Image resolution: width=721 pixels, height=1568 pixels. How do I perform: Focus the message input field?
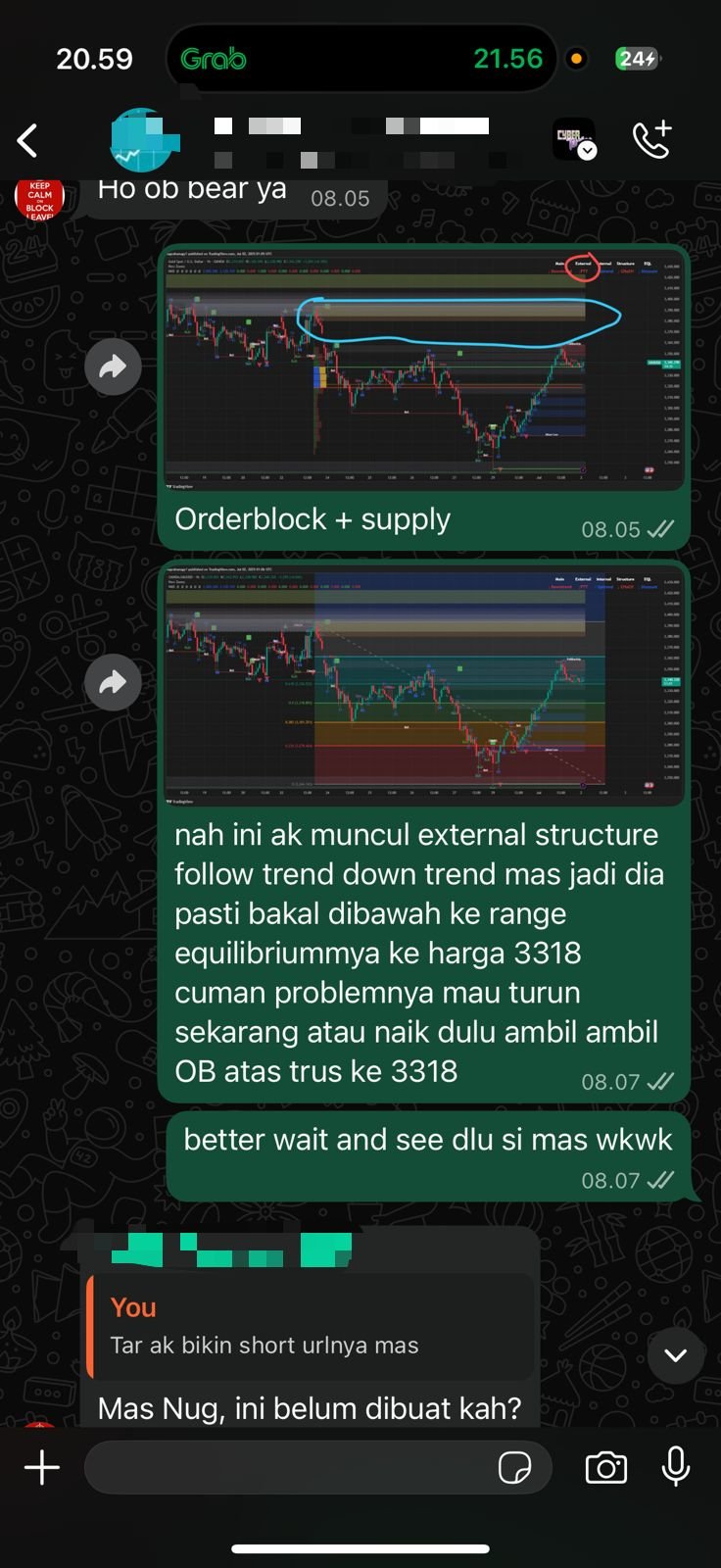coord(289,1467)
